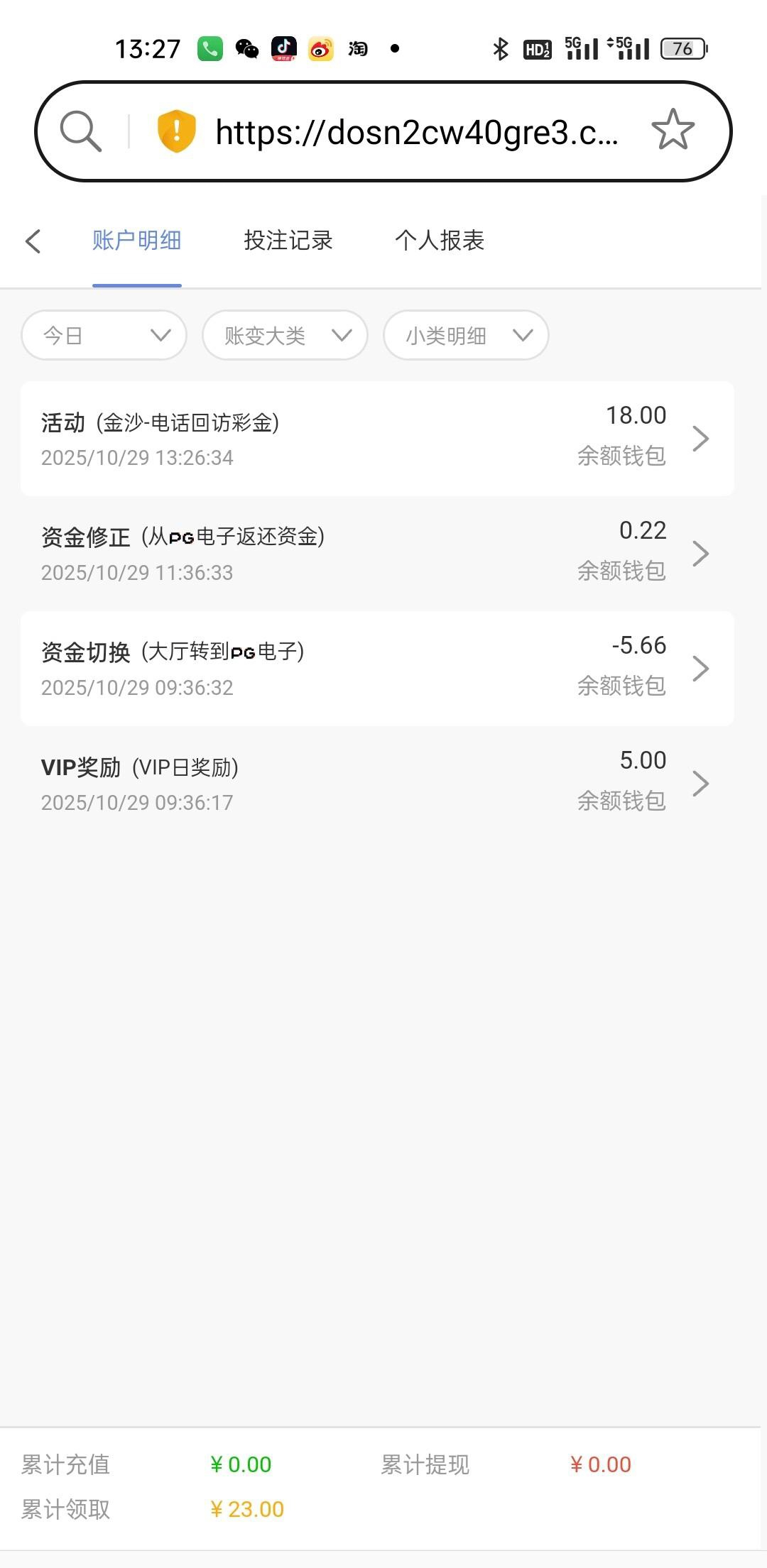
Task: Open the 金沙-电话回访彩金 activity record
Action: click(x=377, y=439)
